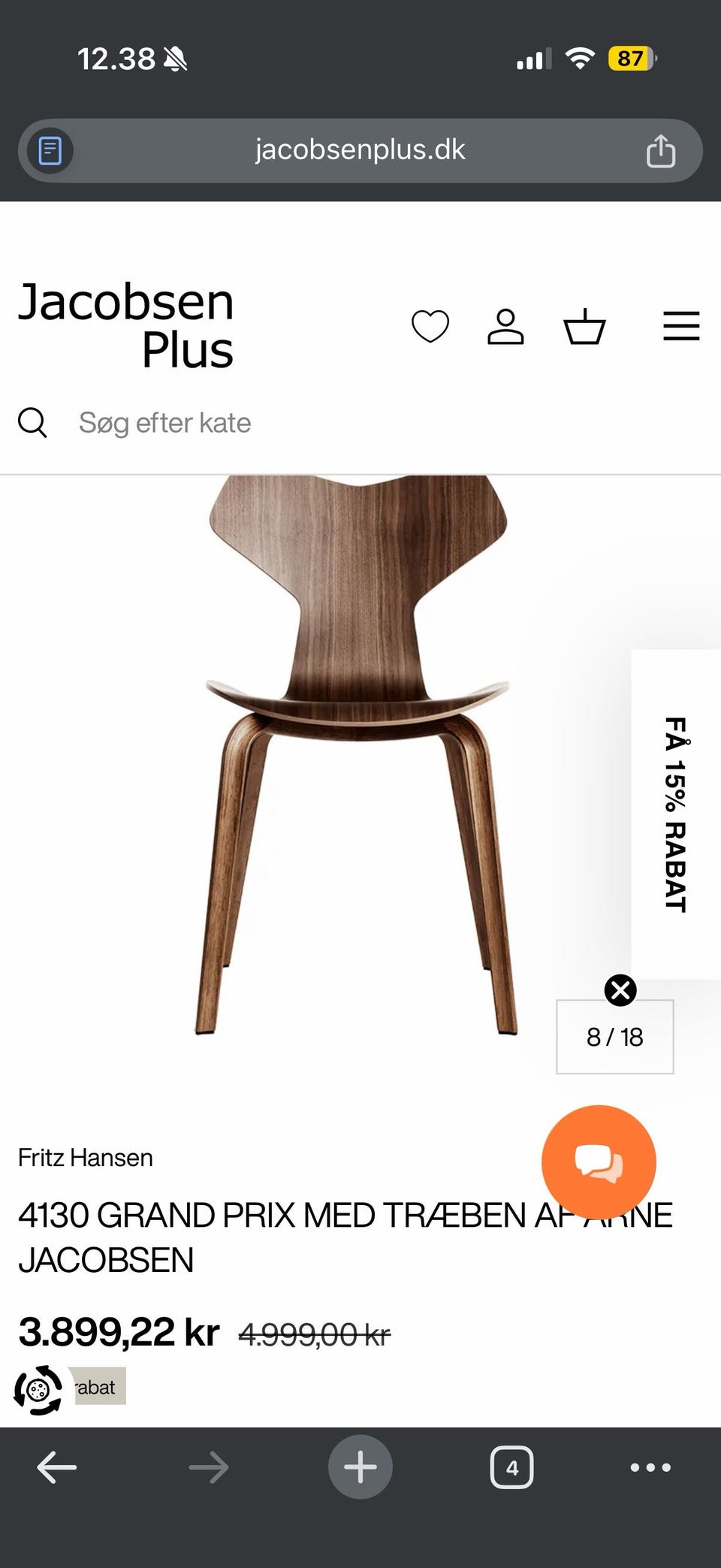The height and width of the screenshot is (1568, 721).
Task: Start a chat with the orange chat button
Action: pos(599,1162)
